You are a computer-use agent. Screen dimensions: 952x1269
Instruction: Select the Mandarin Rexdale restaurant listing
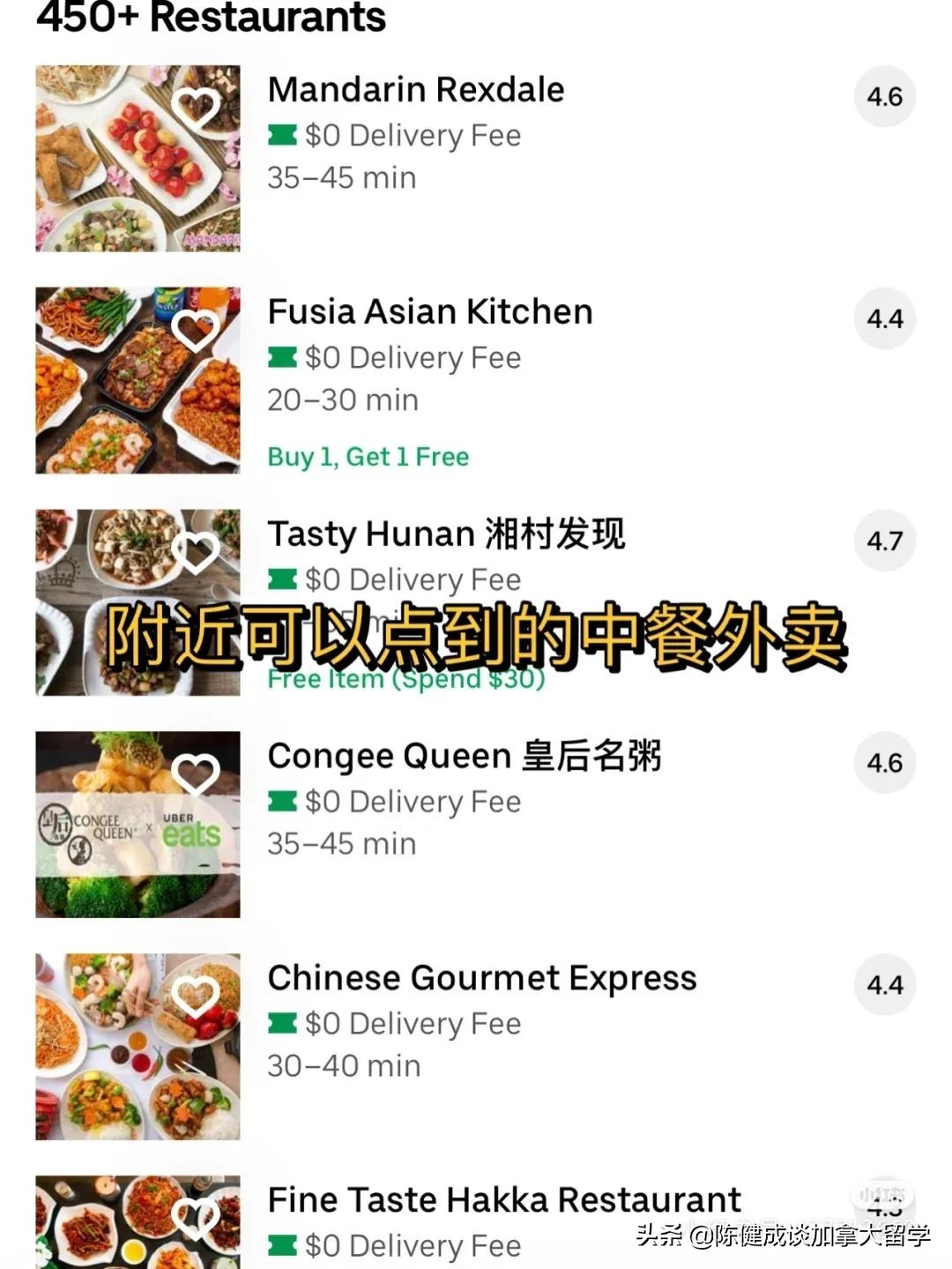click(415, 89)
